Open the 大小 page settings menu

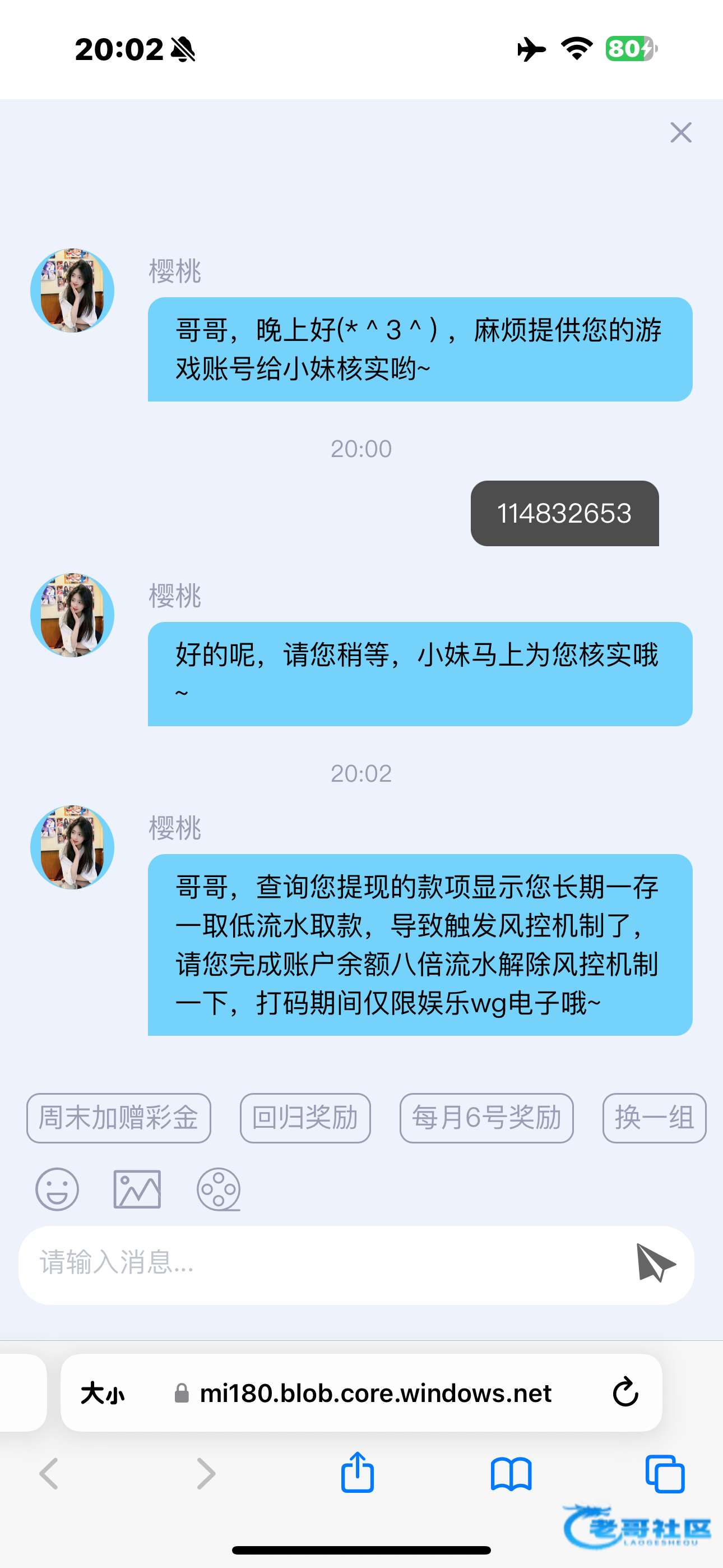tap(102, 1392)
